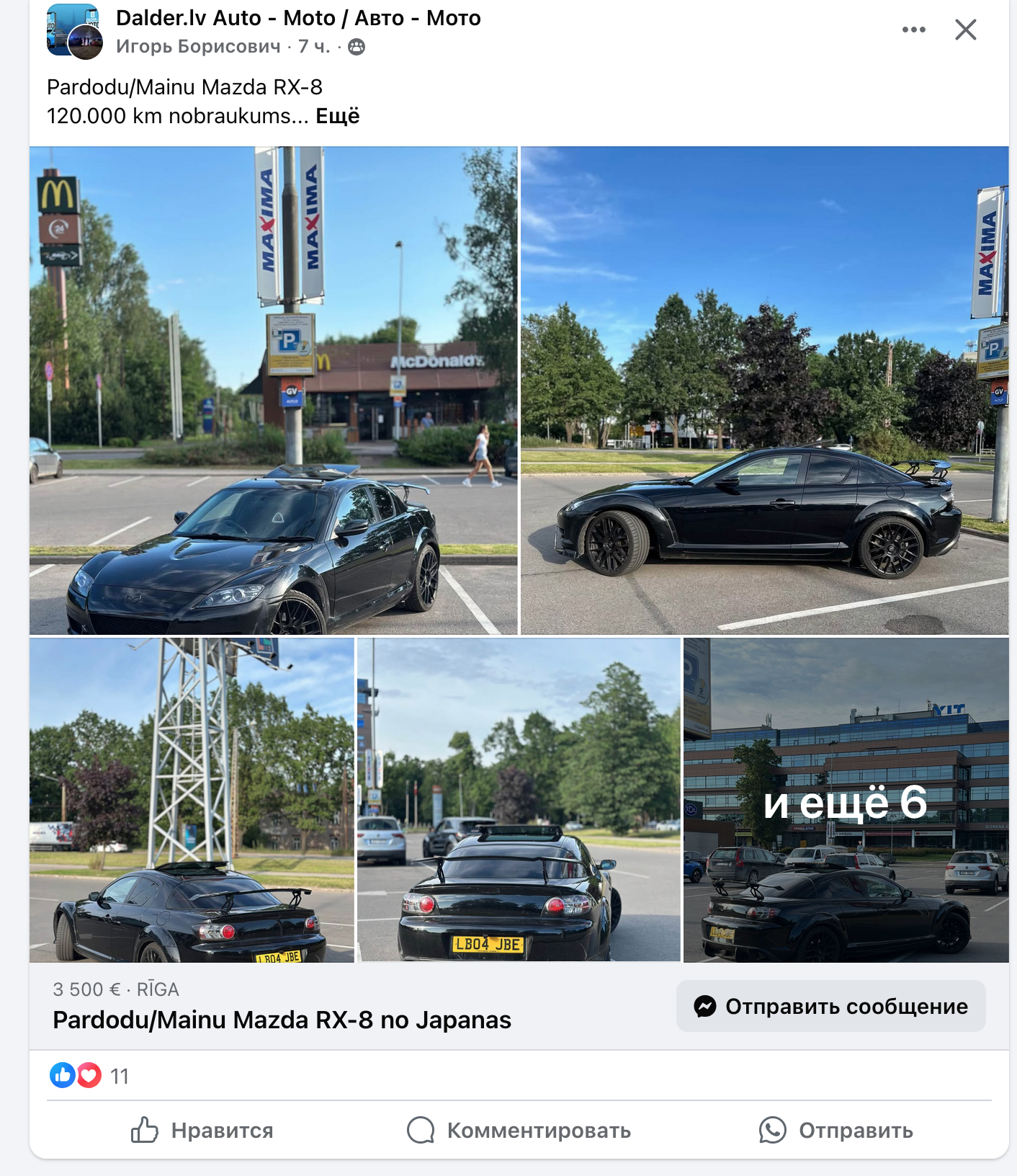Open the photo with the lattice tower
The image size is (1017, 1176).
tap(192, 800)
